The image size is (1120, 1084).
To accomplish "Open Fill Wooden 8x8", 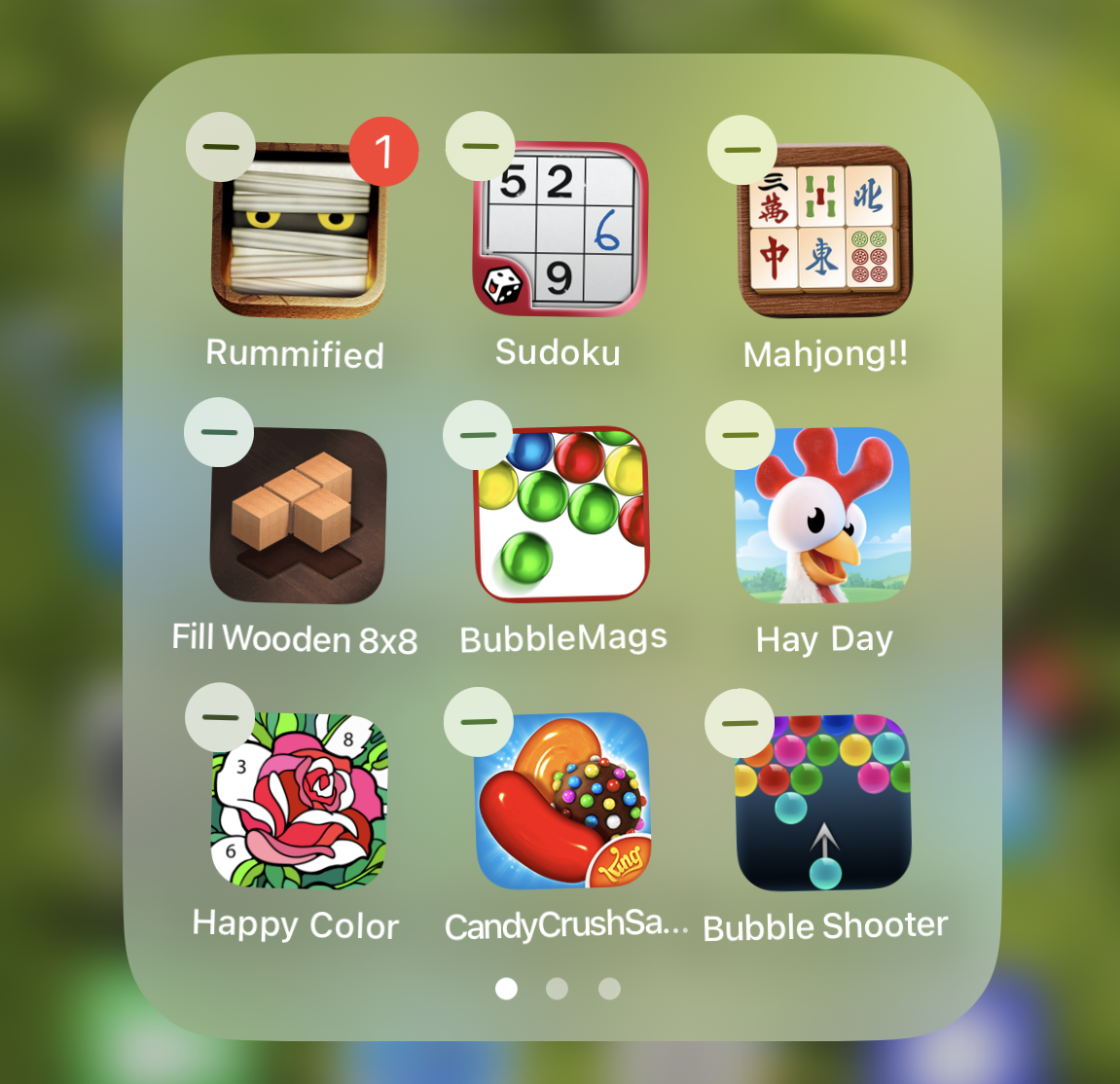I will click(299, 516).
